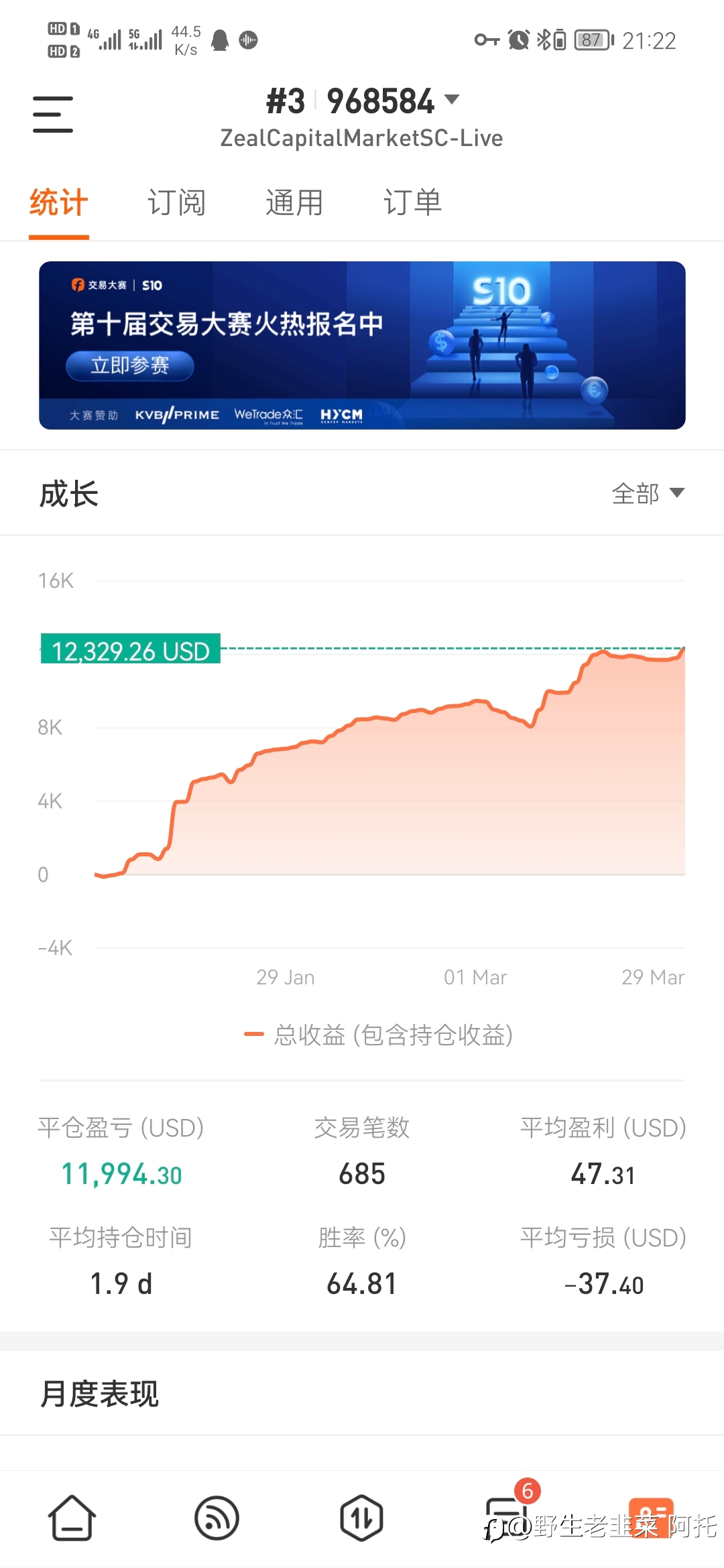Switch to the 订单 tab

[x=412, y=202]
